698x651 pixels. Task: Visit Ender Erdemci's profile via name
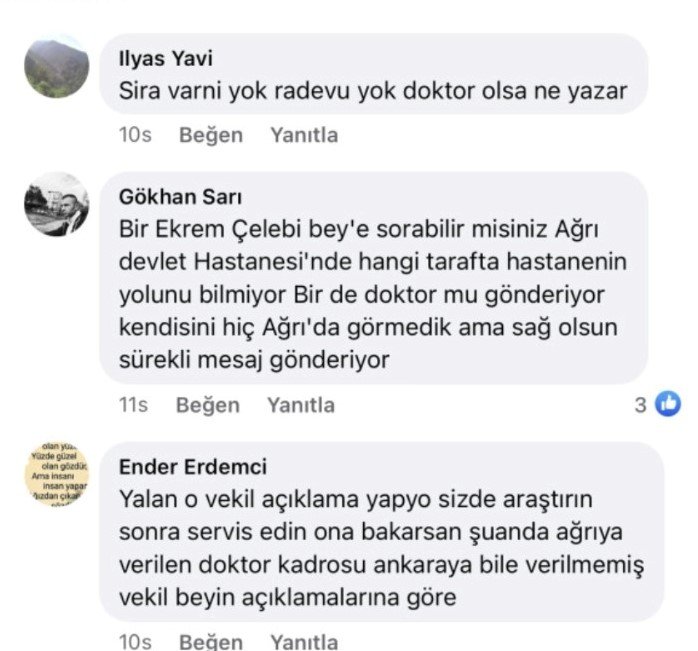192,467
